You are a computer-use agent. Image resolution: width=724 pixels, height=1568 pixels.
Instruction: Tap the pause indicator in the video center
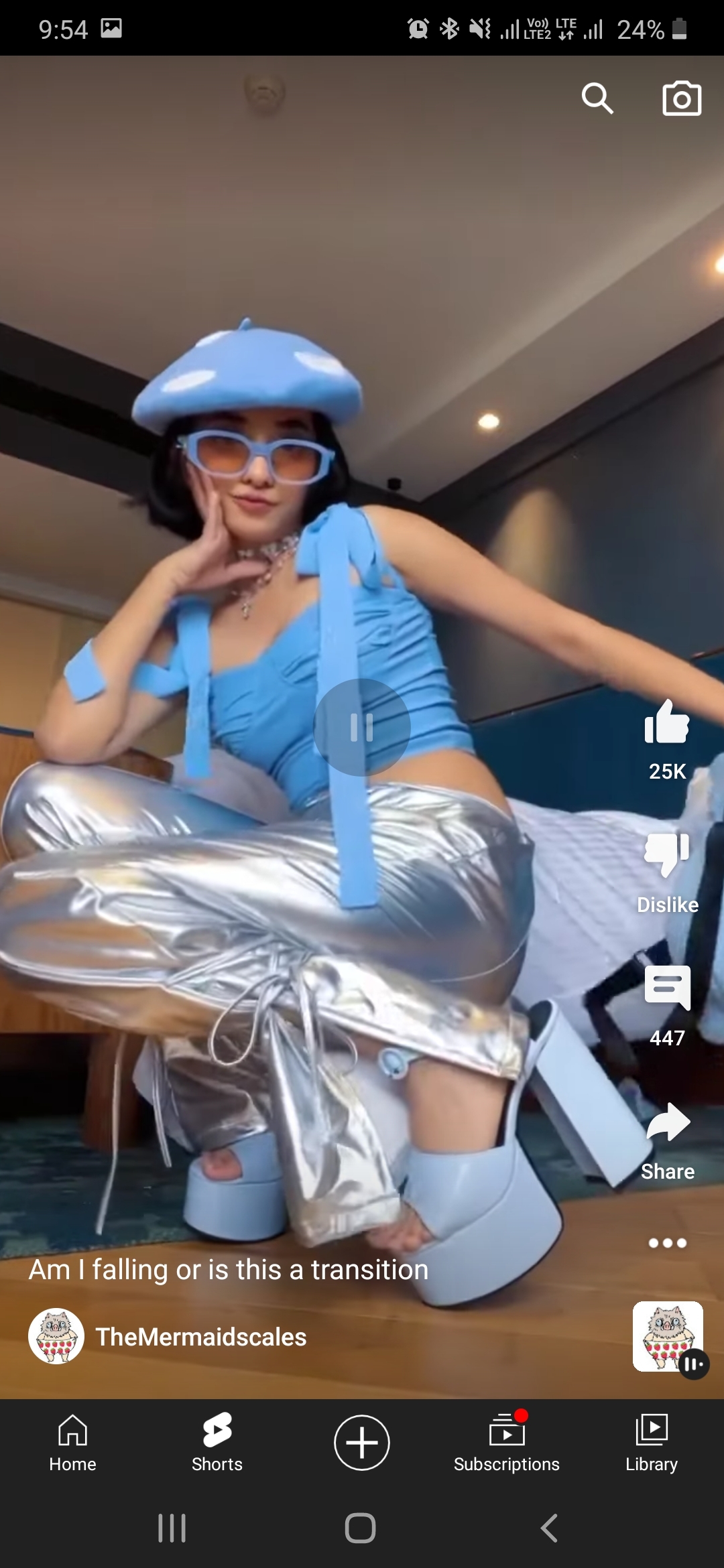pos(362,727)
